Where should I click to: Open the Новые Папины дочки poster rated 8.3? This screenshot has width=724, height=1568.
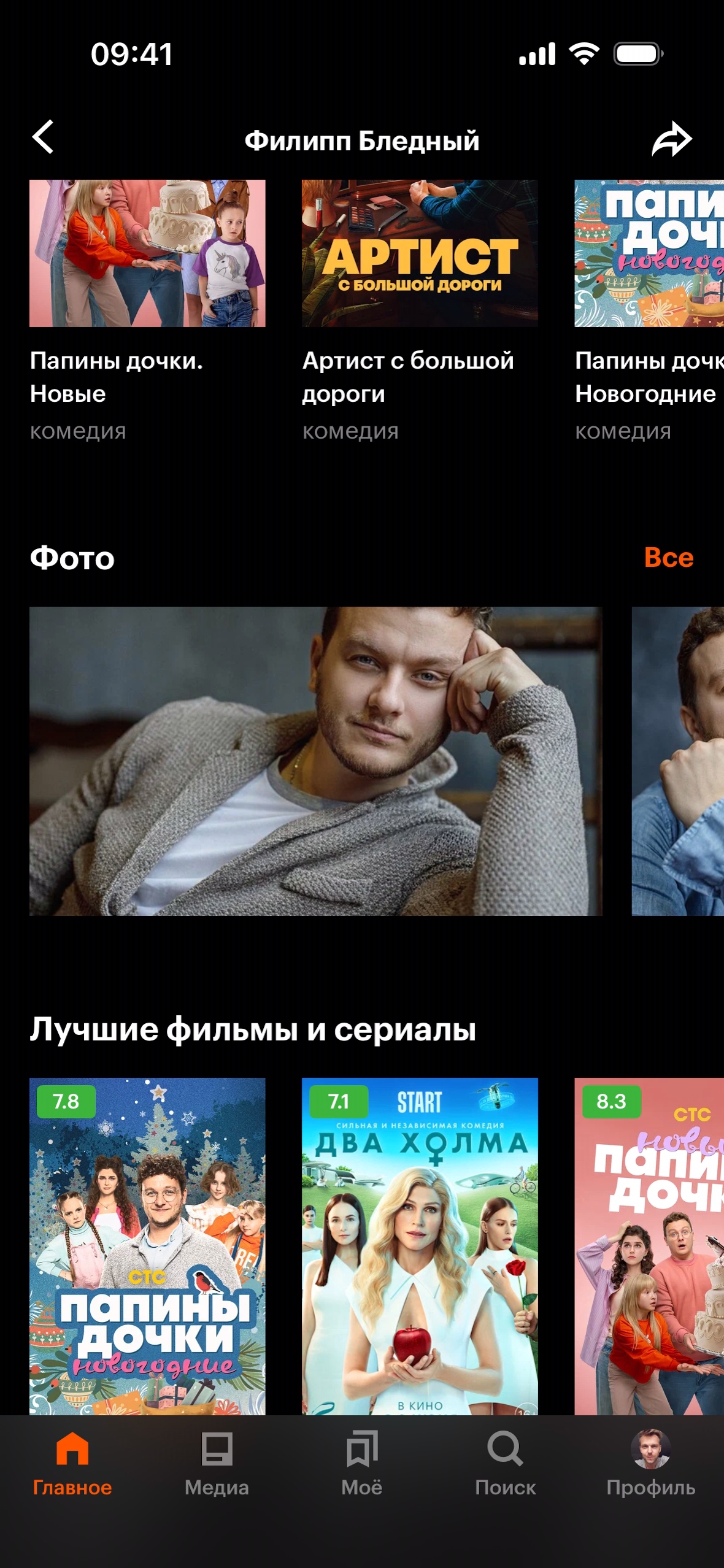(x=649, y=1245)
